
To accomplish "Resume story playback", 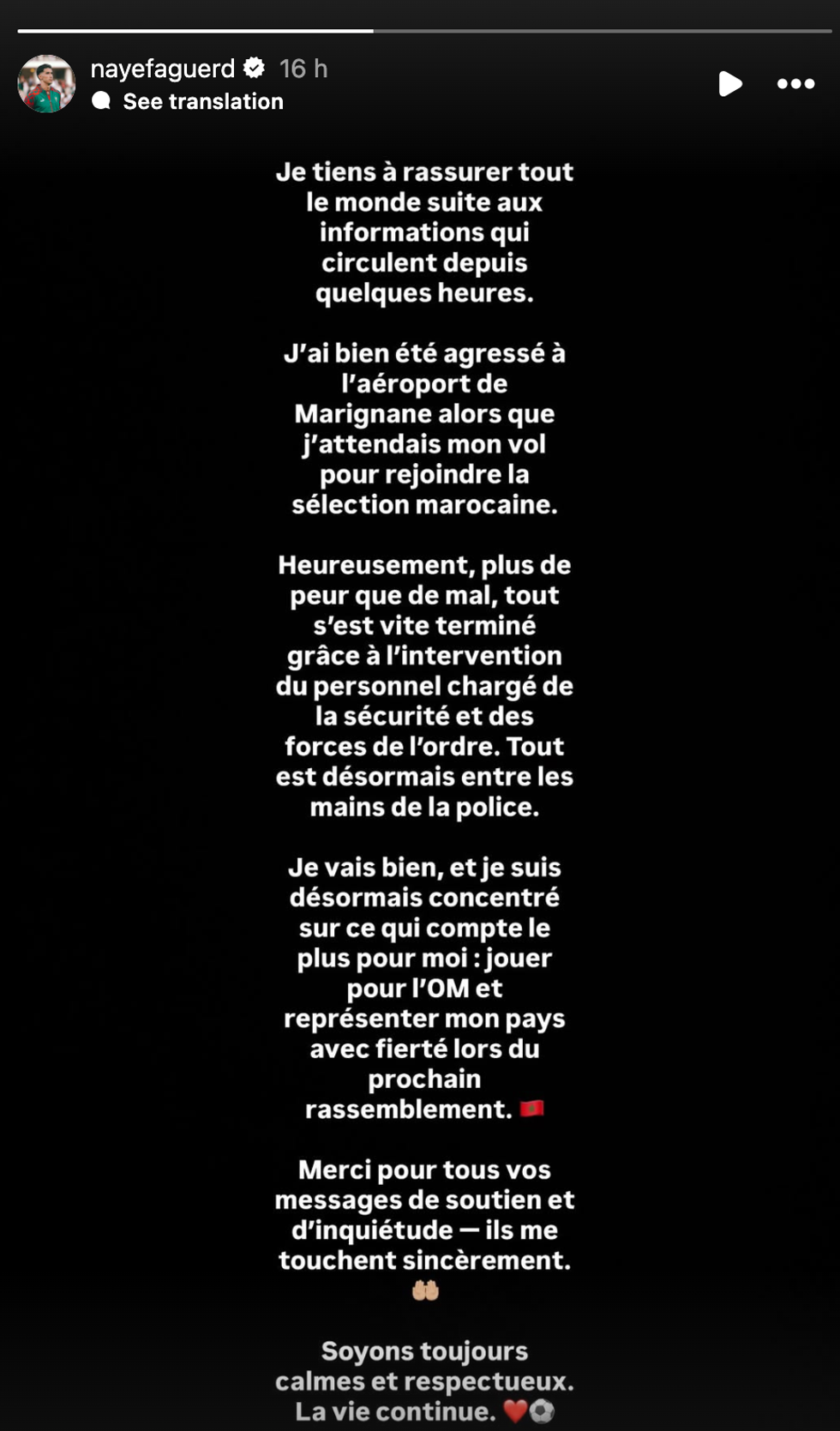I will click(729, 84).
